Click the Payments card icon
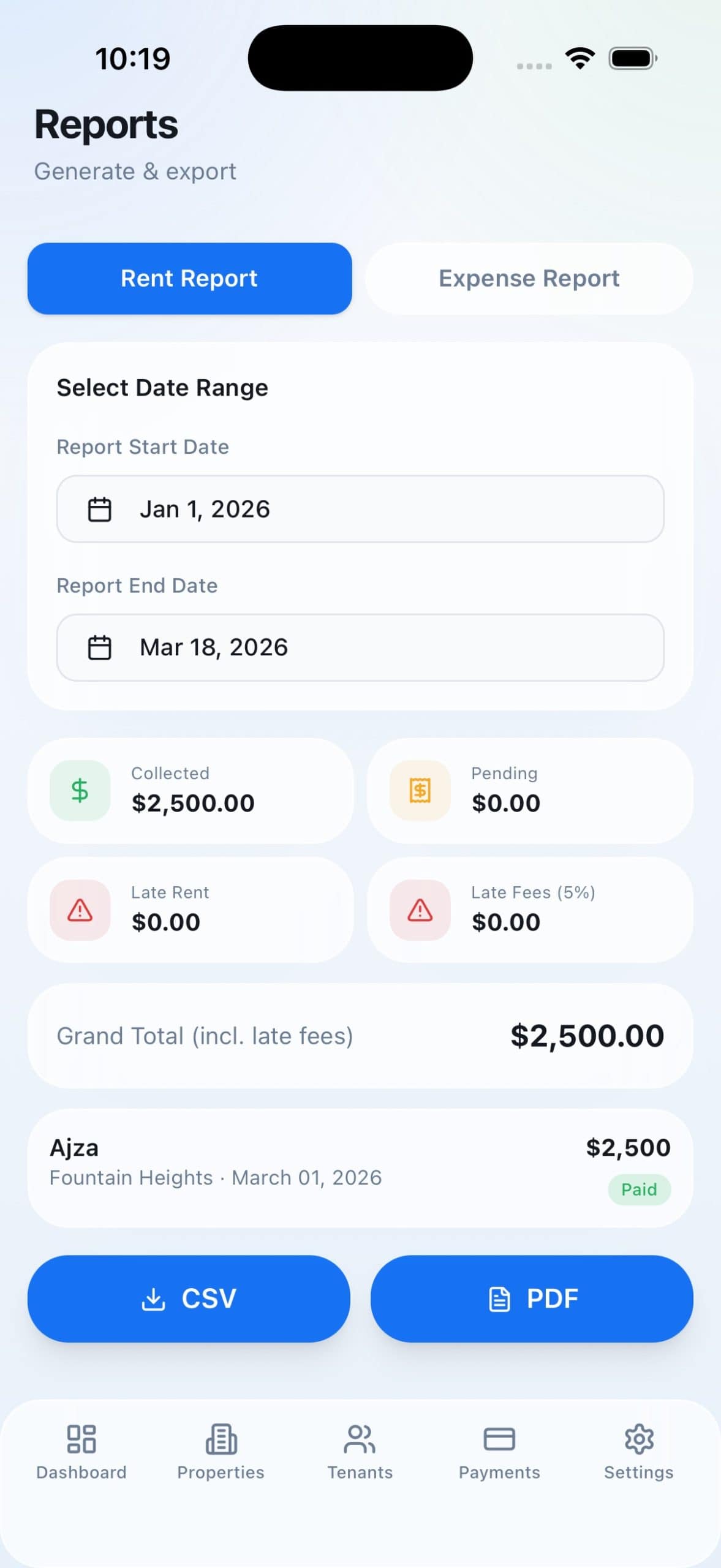Viewport: 721px width, 1568px height. [x=500, y=1439]
